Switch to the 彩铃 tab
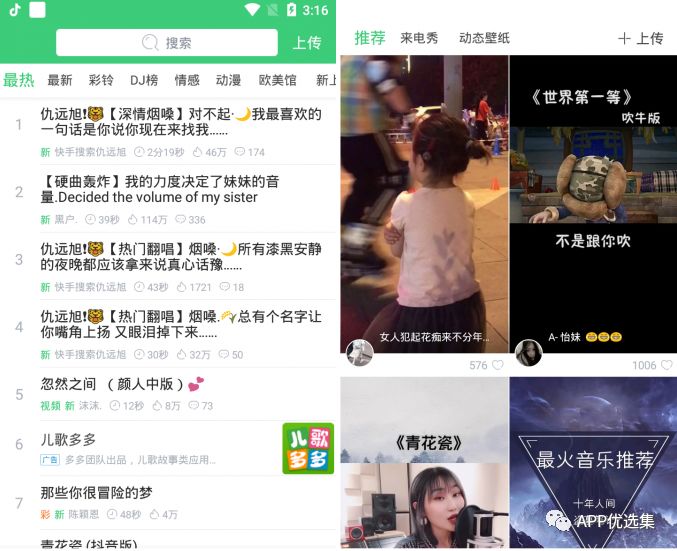The width and height of the screenshot is (677, 551). [x=101, y=81]
